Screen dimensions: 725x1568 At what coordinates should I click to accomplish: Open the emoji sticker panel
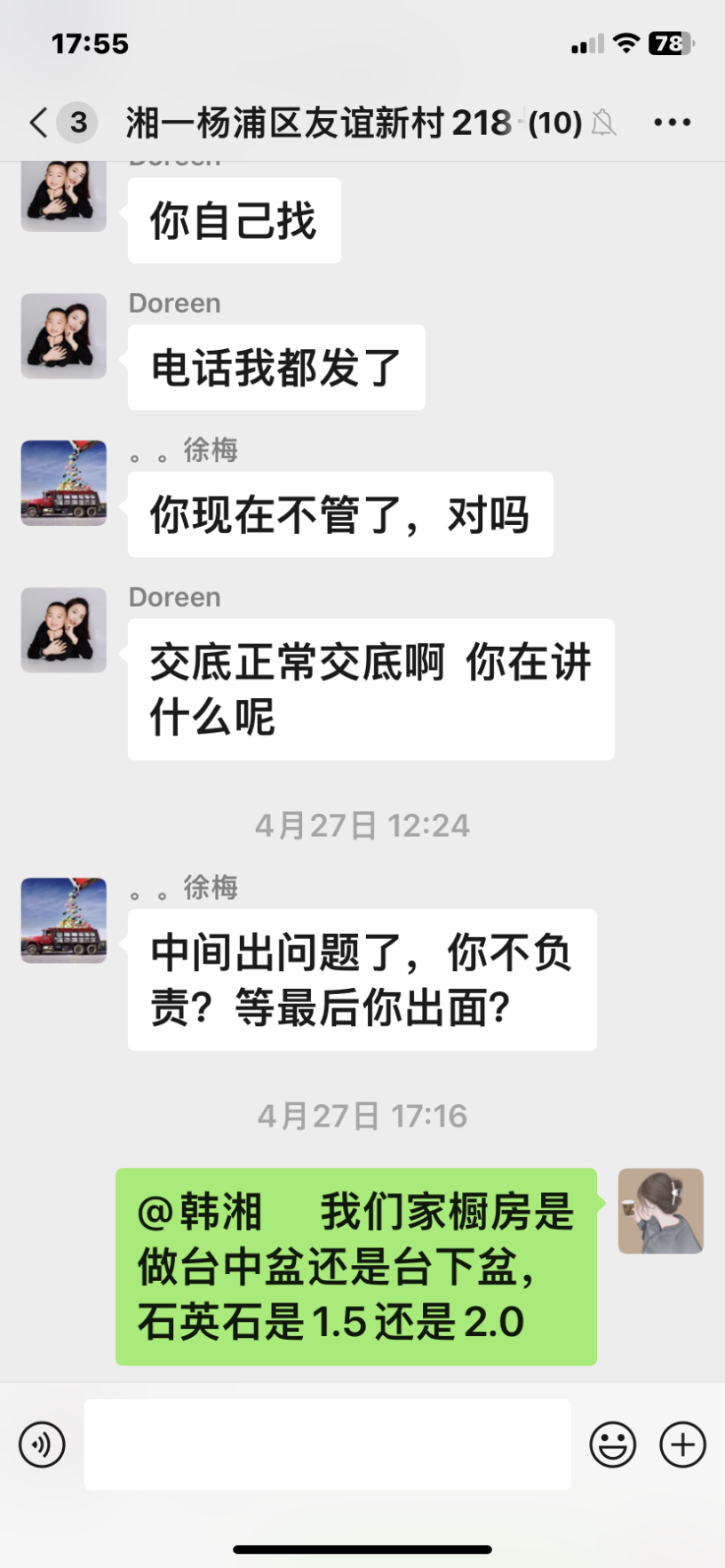coord(612,1444)
